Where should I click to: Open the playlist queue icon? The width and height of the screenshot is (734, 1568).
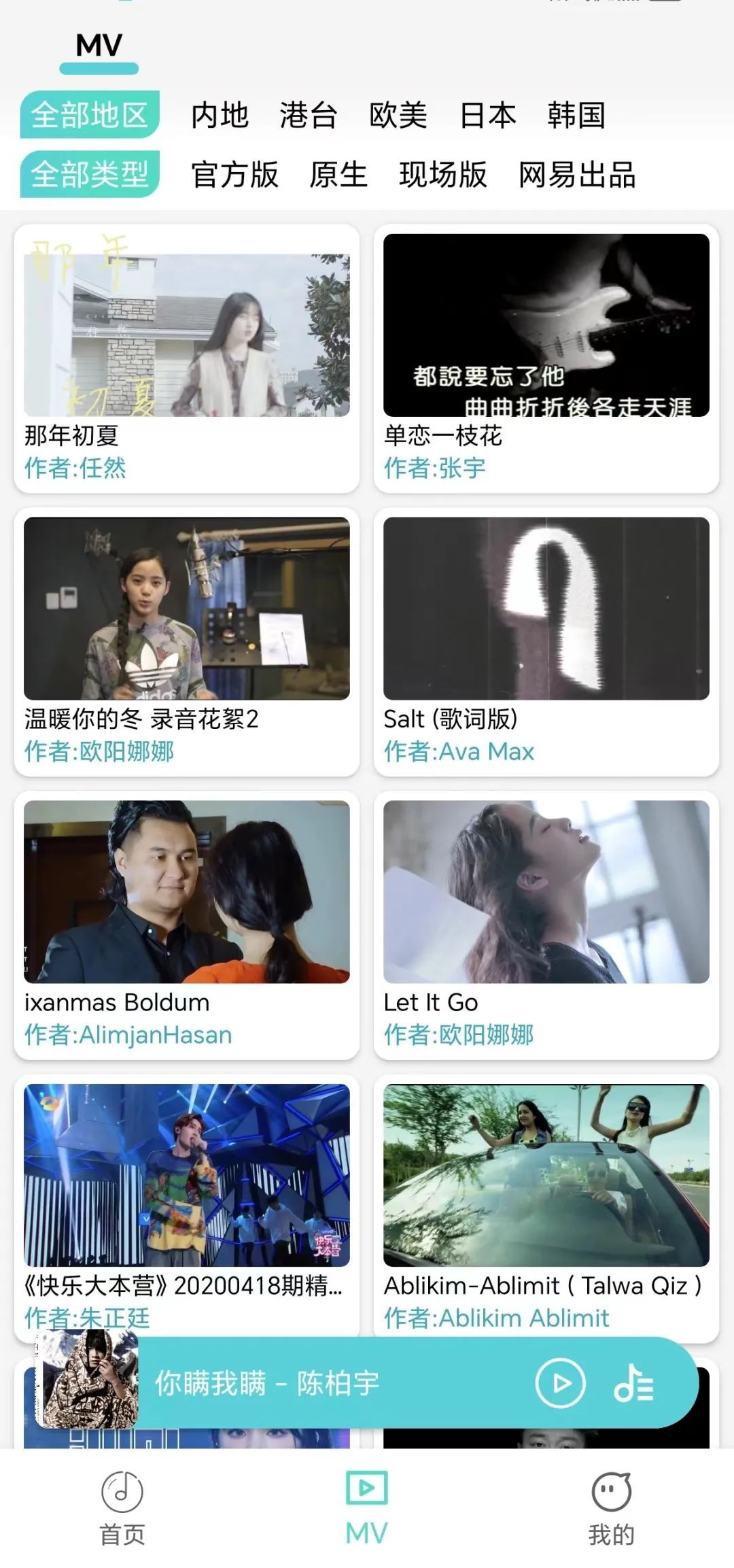[633, 1383]
